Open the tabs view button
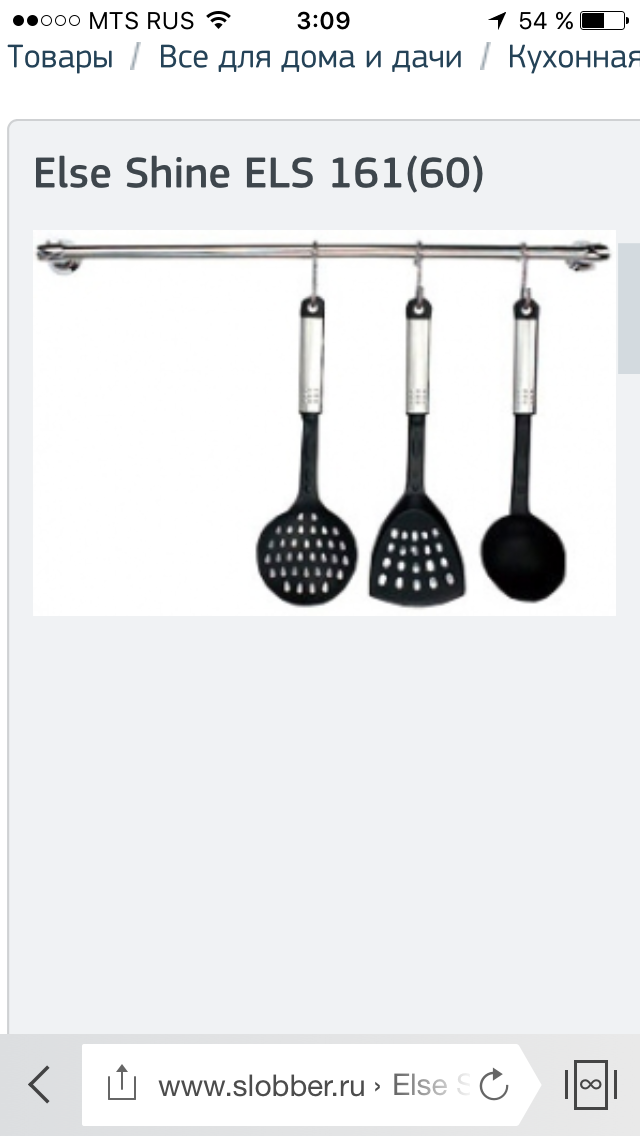This screenshot has width=640, height=1136. 591,1085
